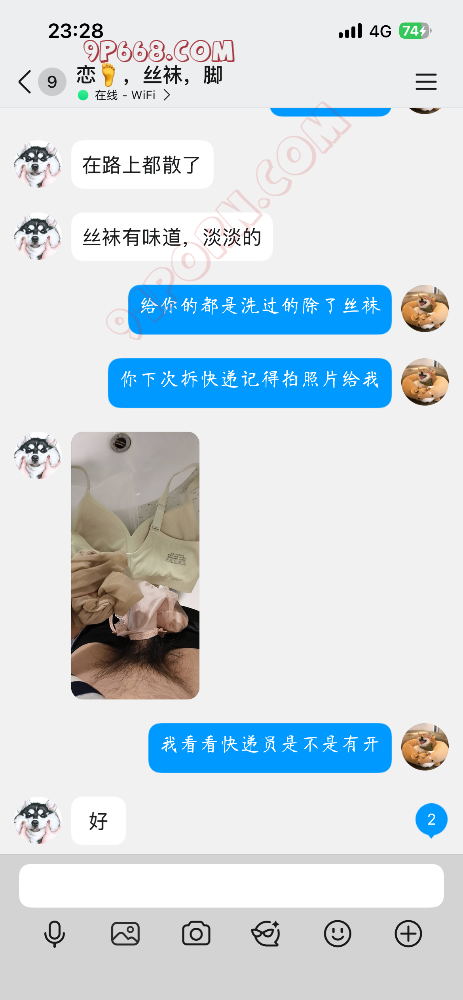
Task: Open the husky avatar's profile beside 好
Action: (38, 821)
